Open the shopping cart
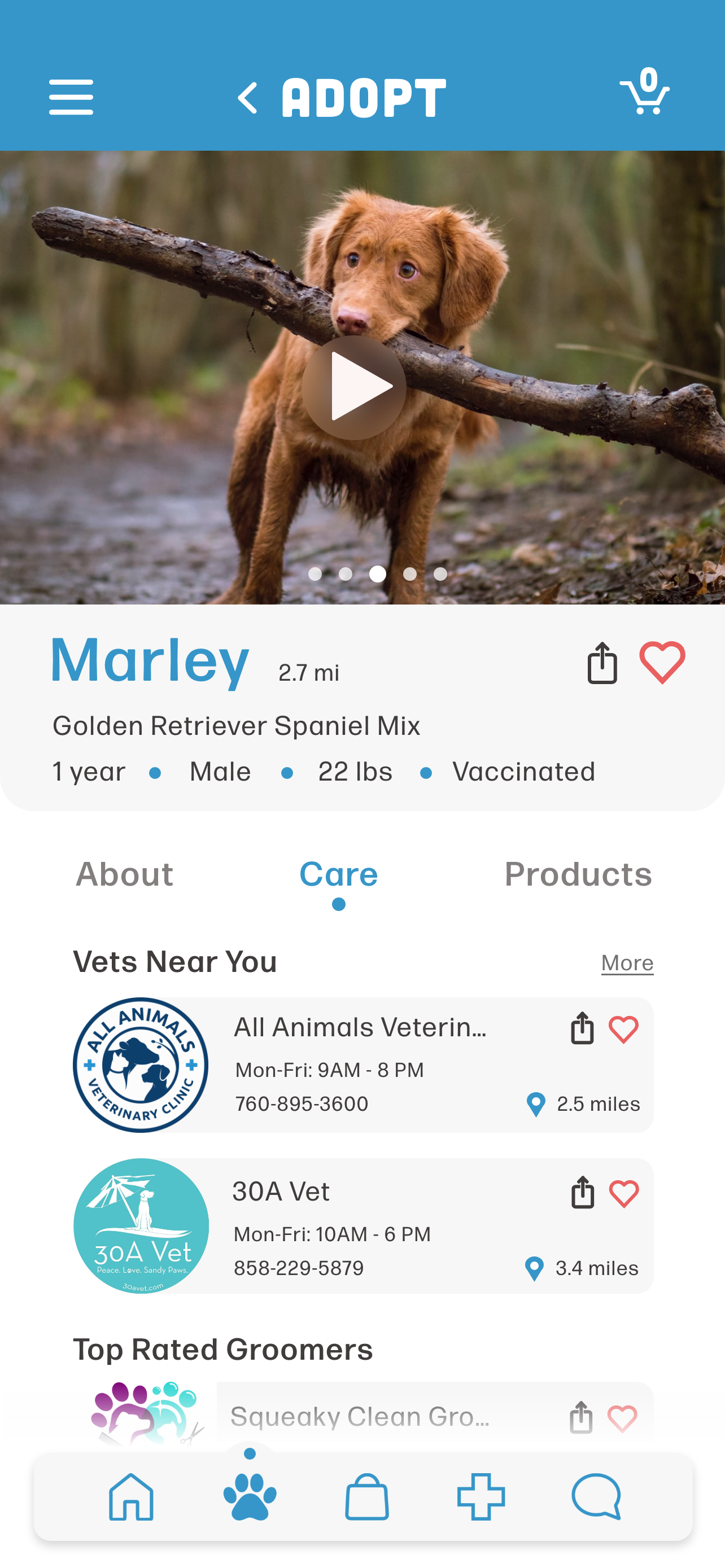Viewport: 725px width, 1568px height. click(645, 93)
